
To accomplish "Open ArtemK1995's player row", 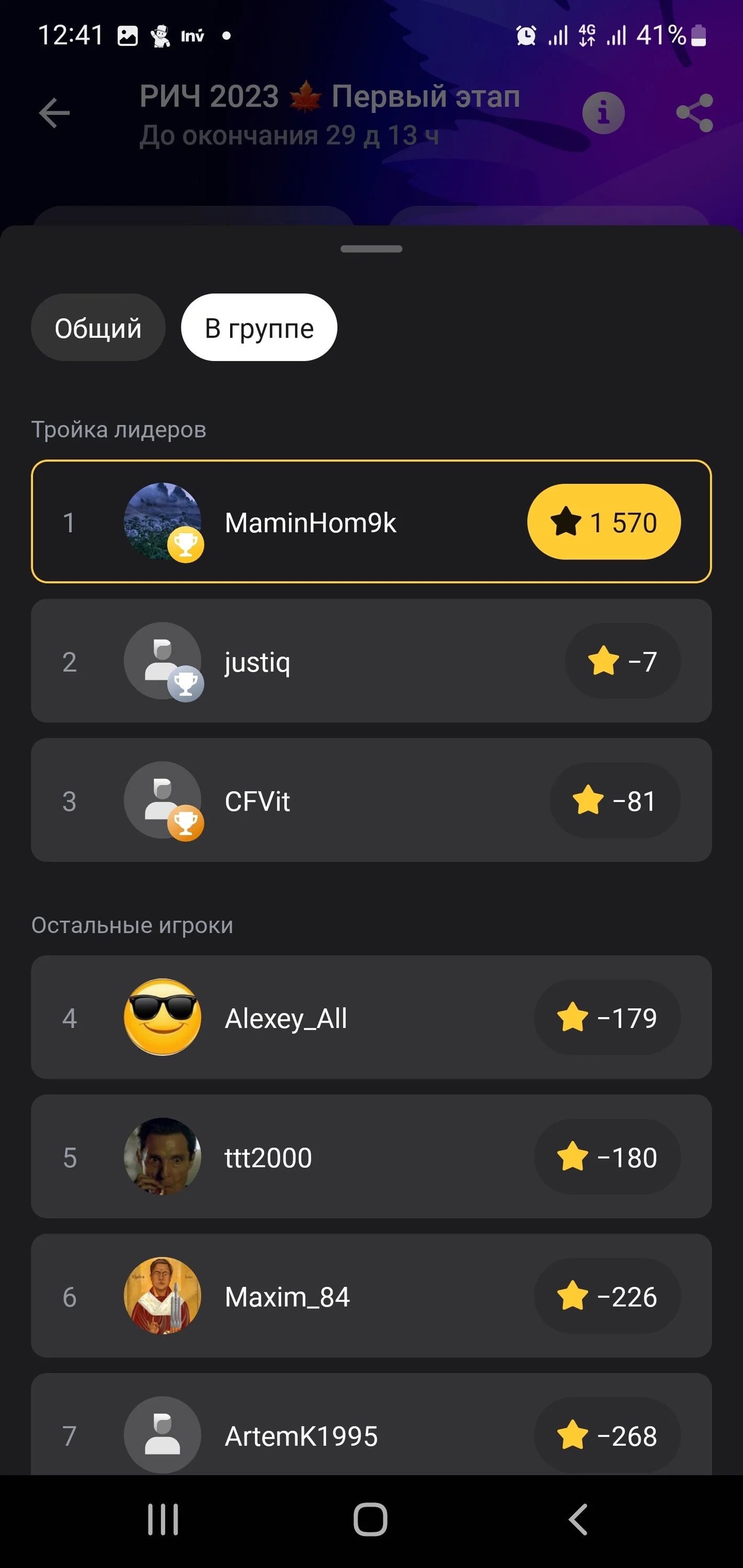I will coord(371,1425).
